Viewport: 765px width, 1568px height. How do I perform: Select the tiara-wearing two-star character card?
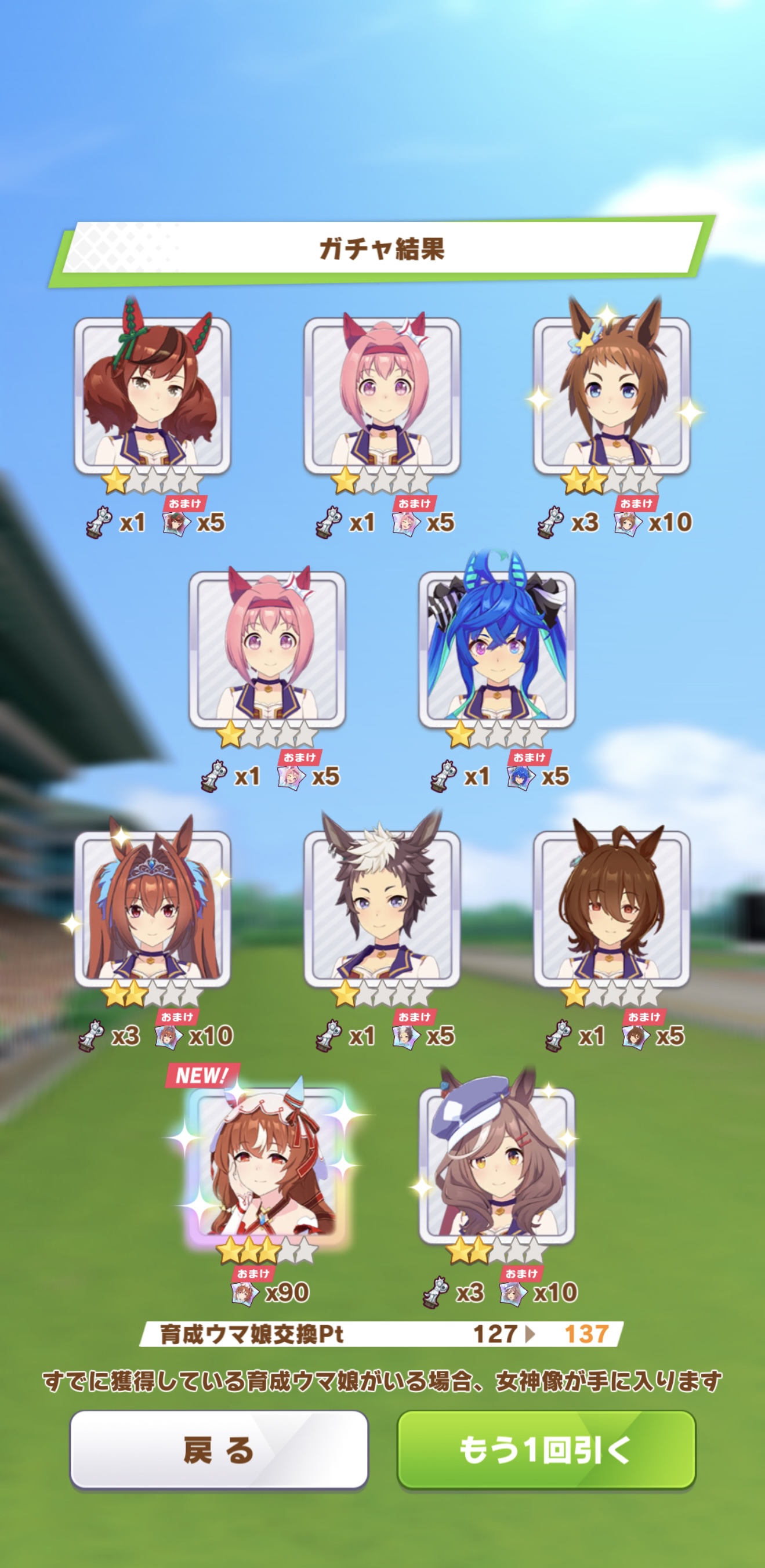pos(152,909)
